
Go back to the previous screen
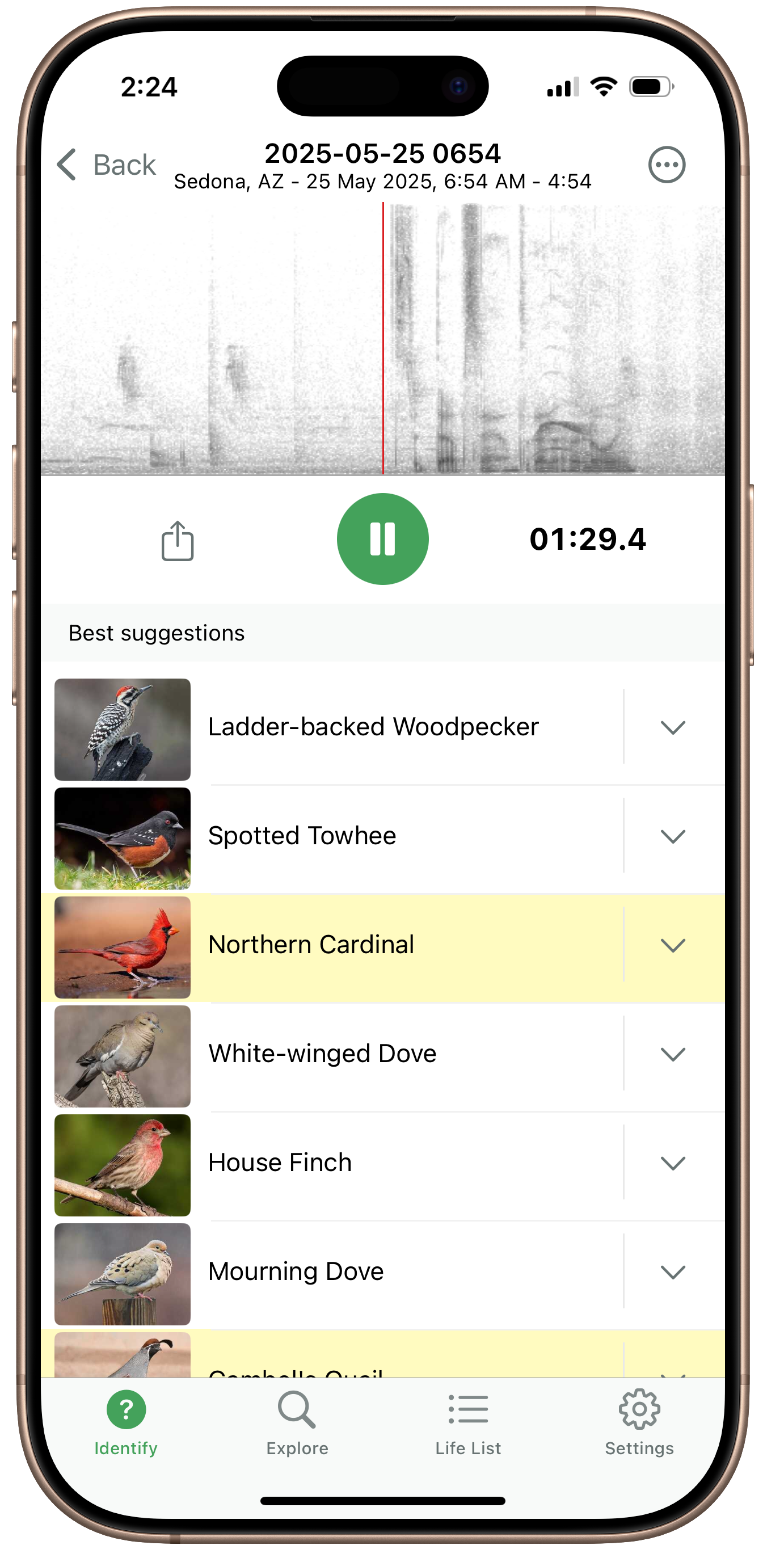(x=107, y=165)
